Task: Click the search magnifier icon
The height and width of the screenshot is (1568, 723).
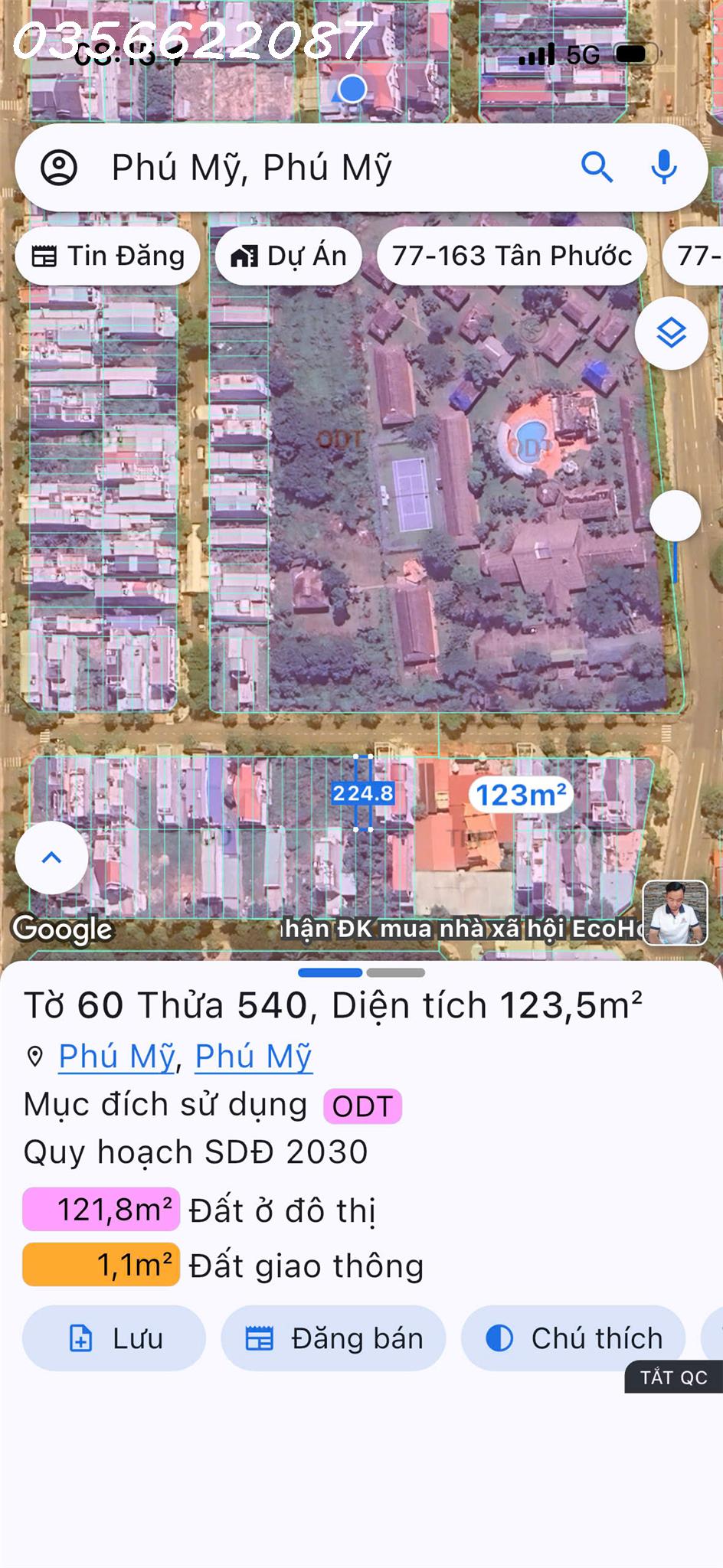Action: tap(597, 168)
